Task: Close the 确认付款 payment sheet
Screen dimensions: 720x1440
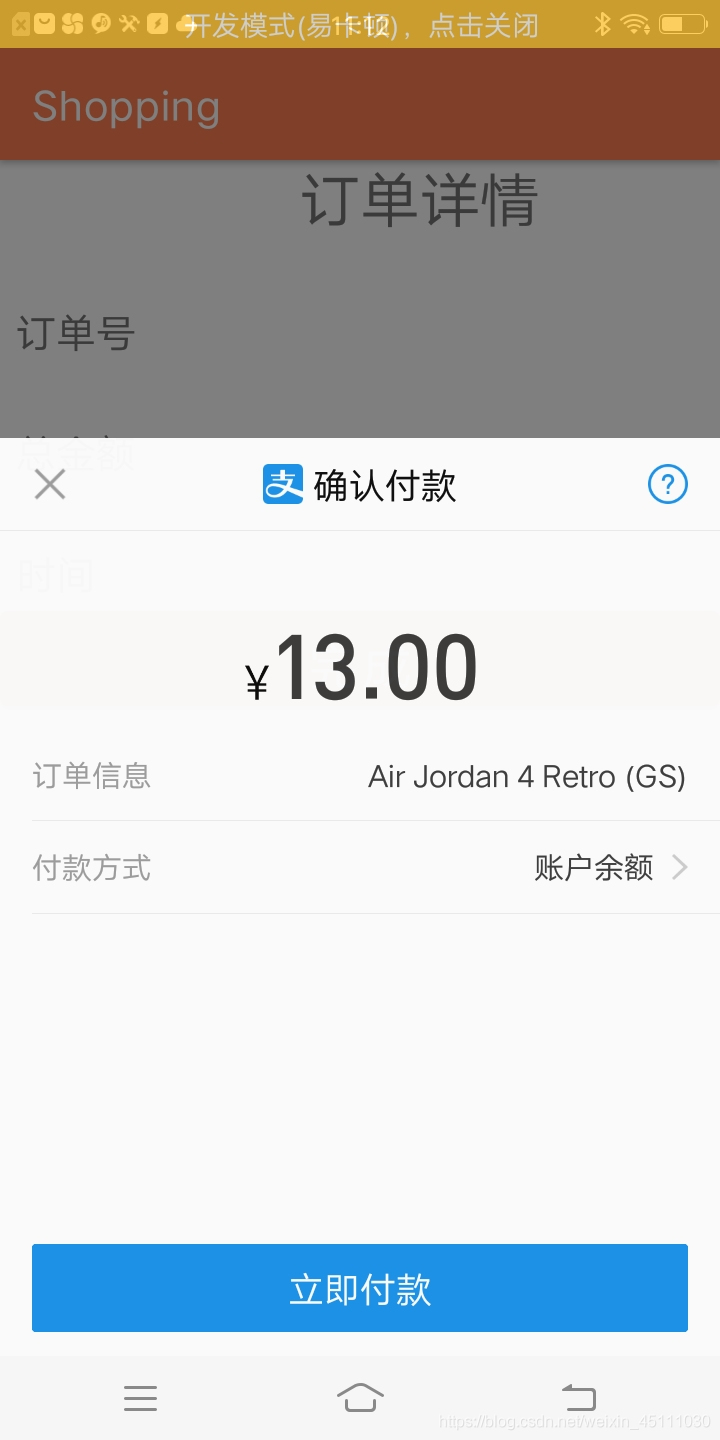Action: [48, 484]
